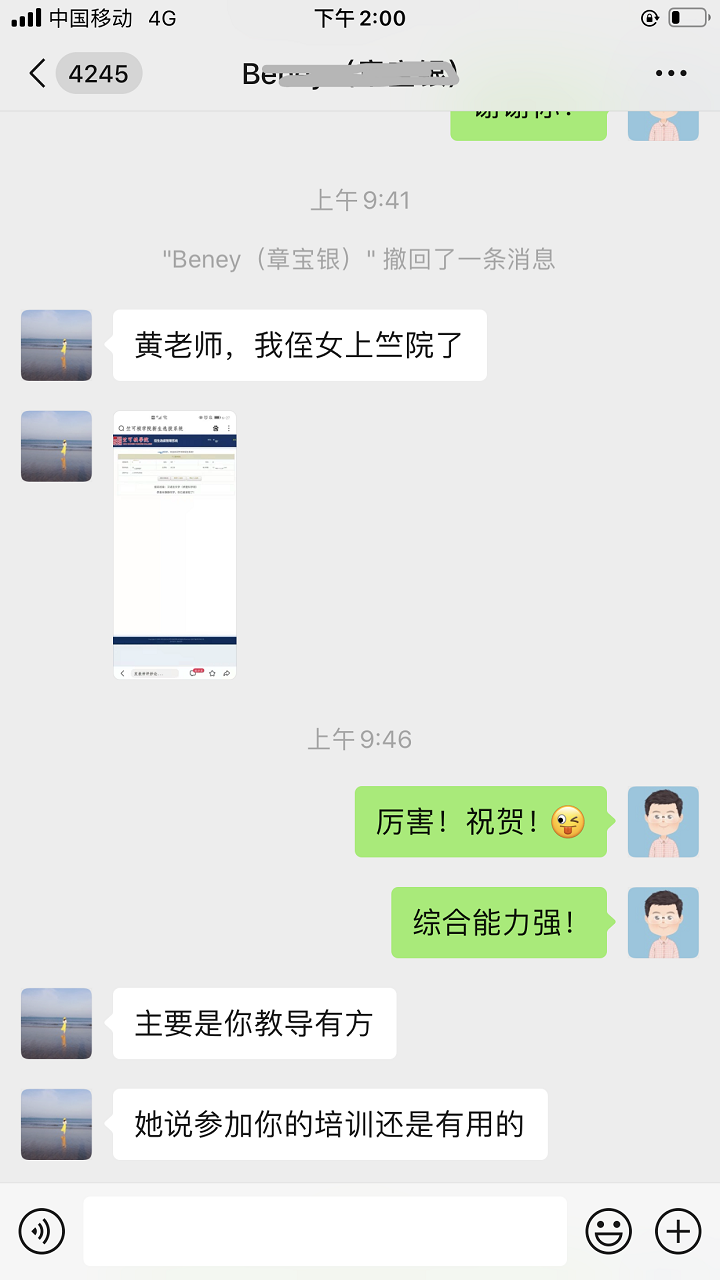Open the plus attachments menu
The width and height of the screenshot is (720, 1280).
[x=678, y=1230]
